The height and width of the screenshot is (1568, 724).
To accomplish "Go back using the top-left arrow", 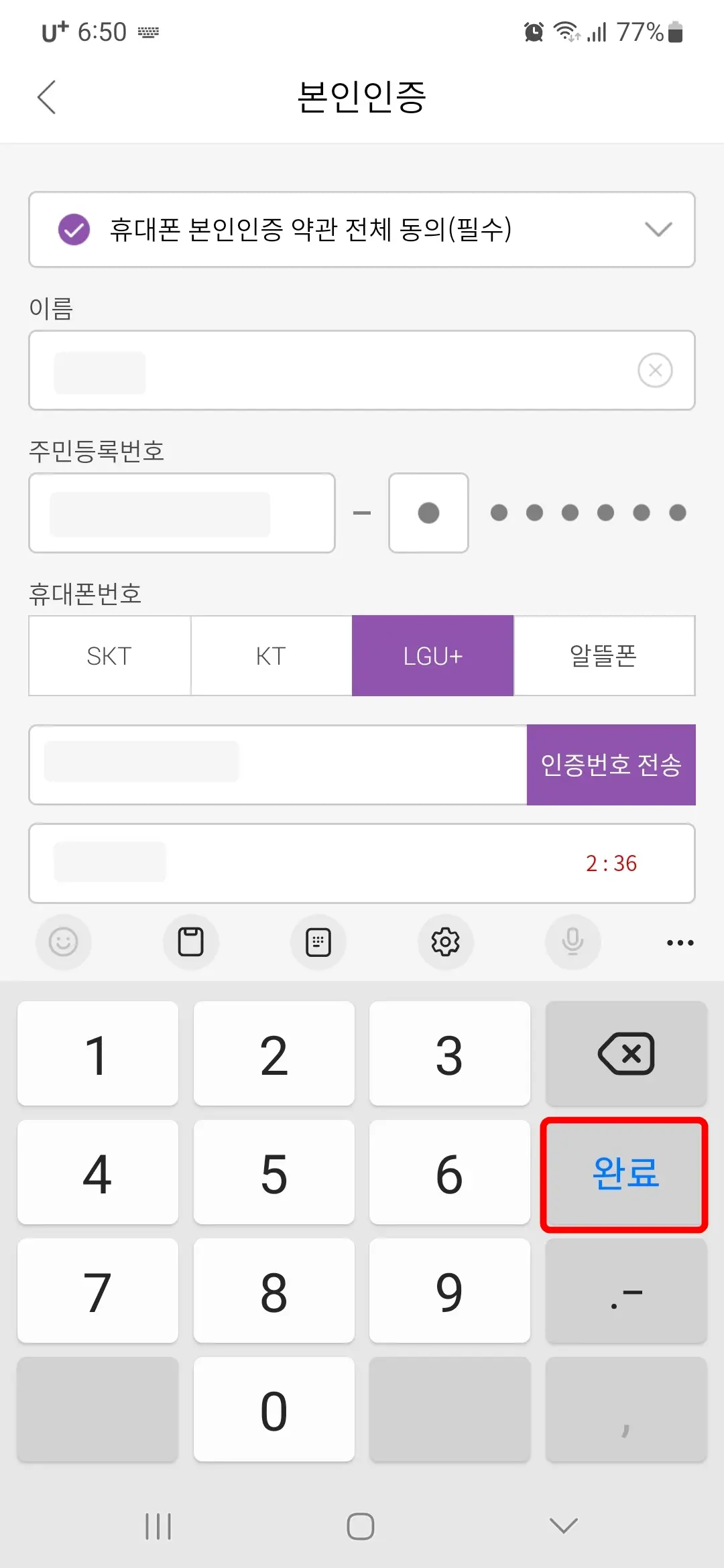I will 46,97.
